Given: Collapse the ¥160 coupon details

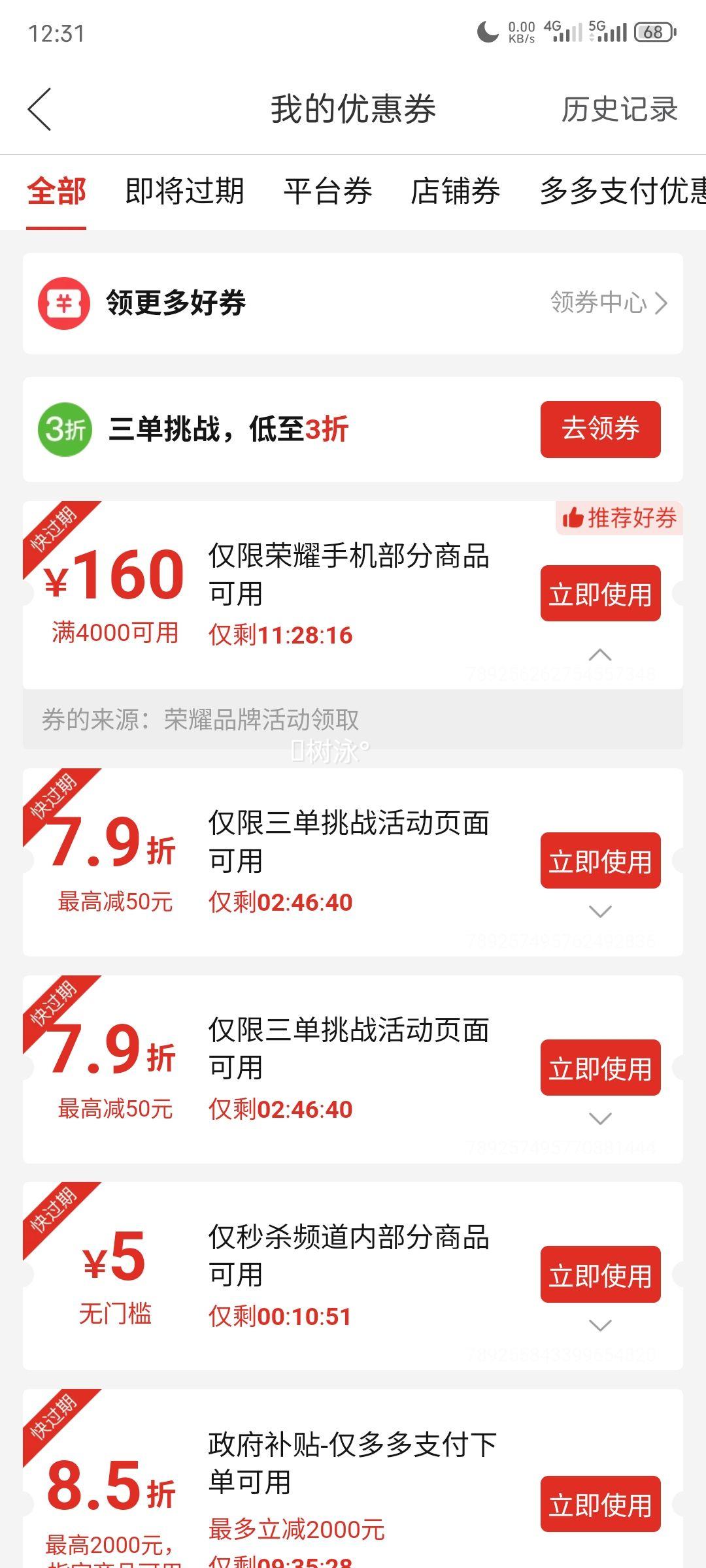Looking at the screenshot, I should point(600,655).
